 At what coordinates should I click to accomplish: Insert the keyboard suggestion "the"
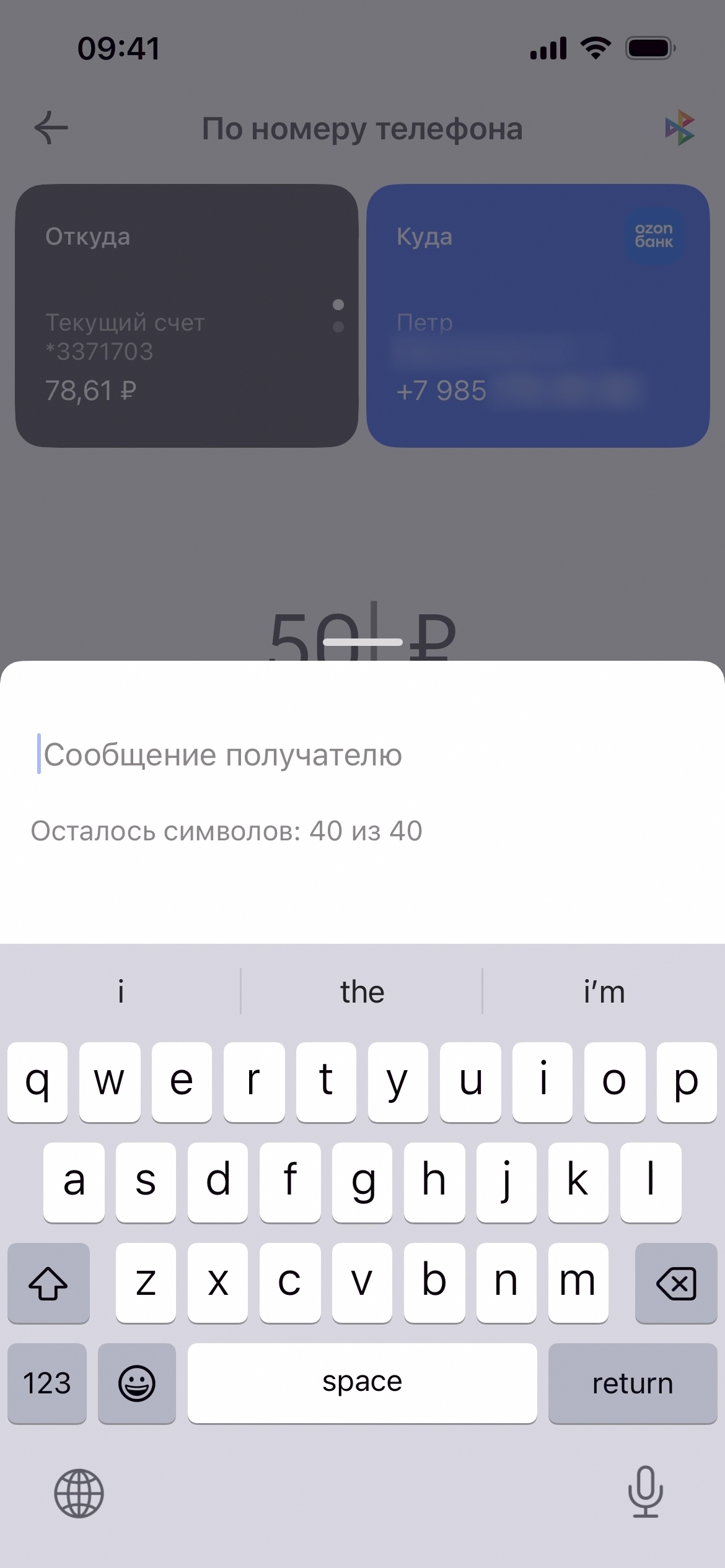362,992
